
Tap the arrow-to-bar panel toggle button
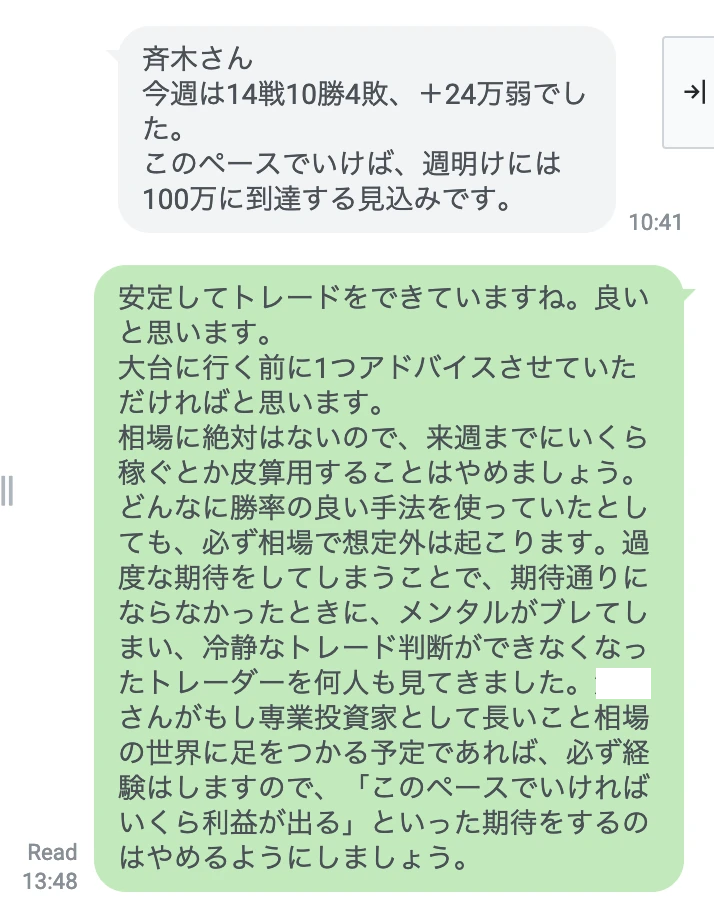pyautogui.click(x=692, y=92)
